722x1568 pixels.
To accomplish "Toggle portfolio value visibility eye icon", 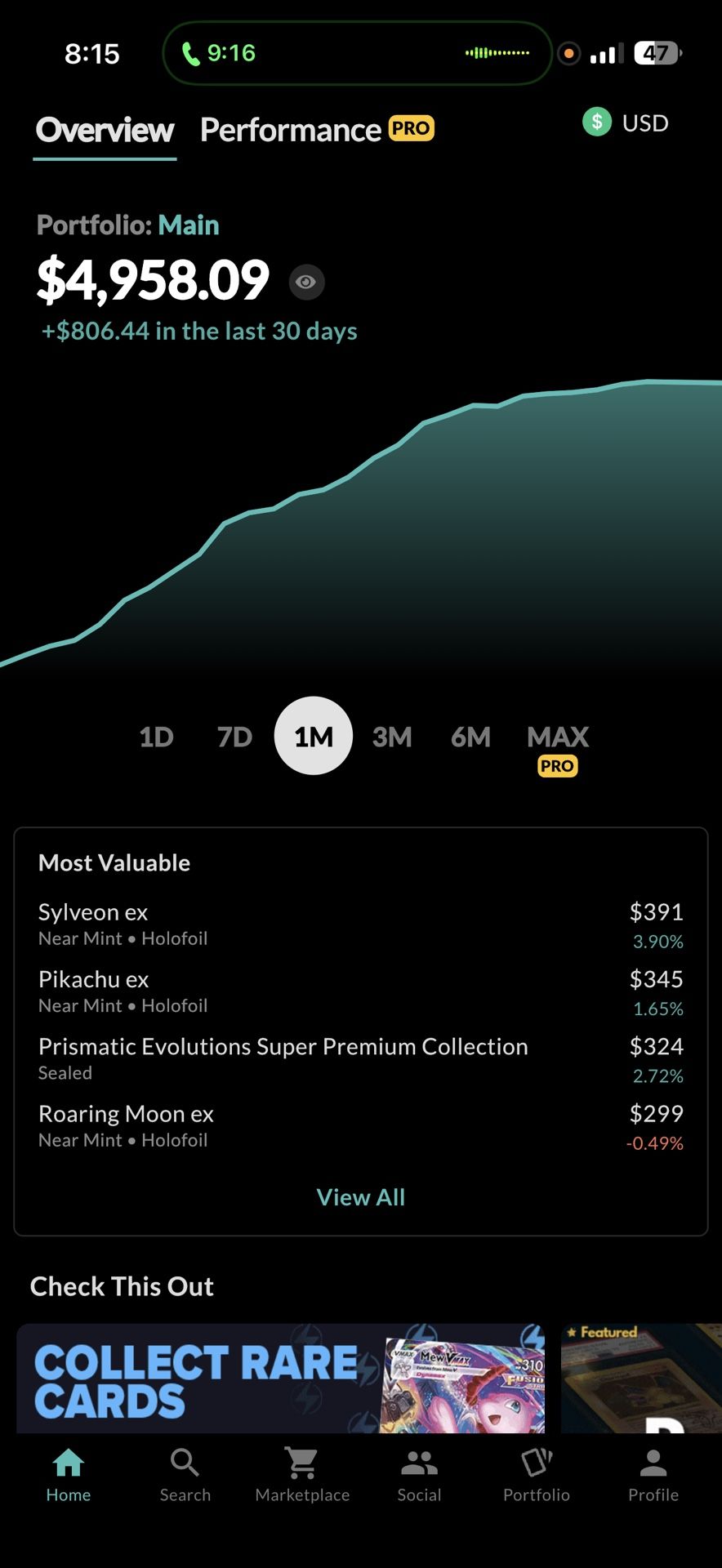I will tap(306, 282).
